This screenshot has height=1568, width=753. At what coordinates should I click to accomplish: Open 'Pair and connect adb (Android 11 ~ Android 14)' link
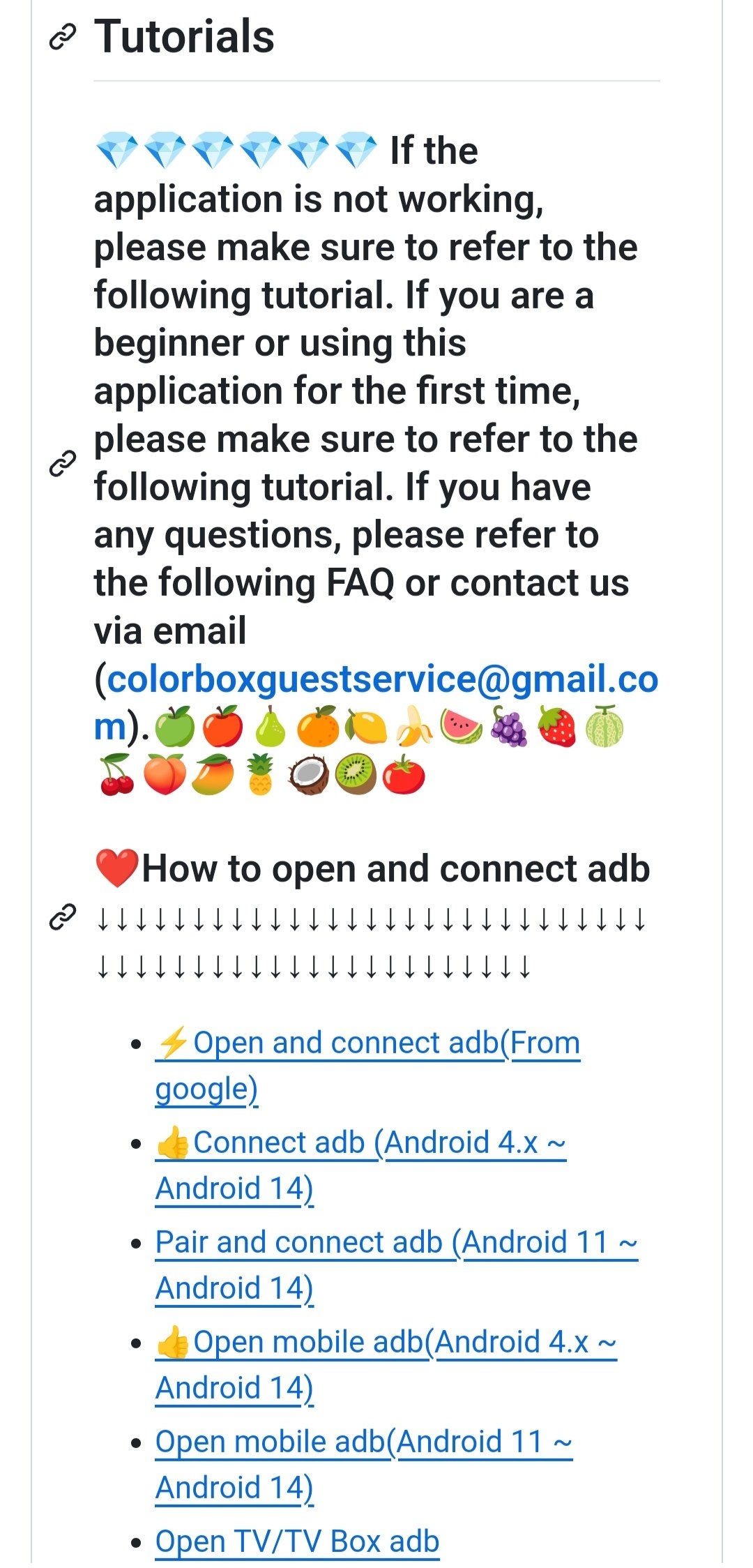click(x=395, y=1242)
